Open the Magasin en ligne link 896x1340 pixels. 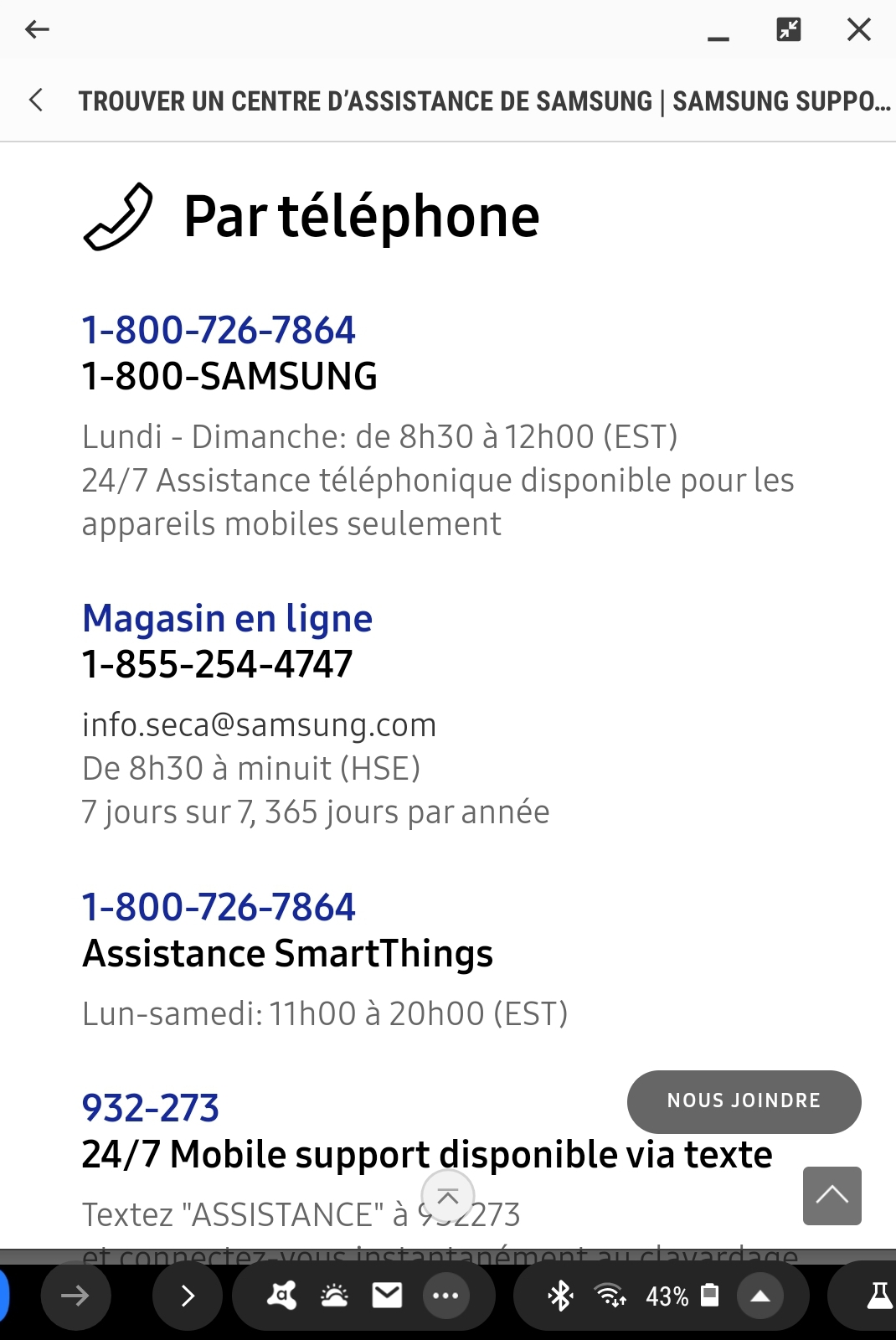[x=227, y=619]
